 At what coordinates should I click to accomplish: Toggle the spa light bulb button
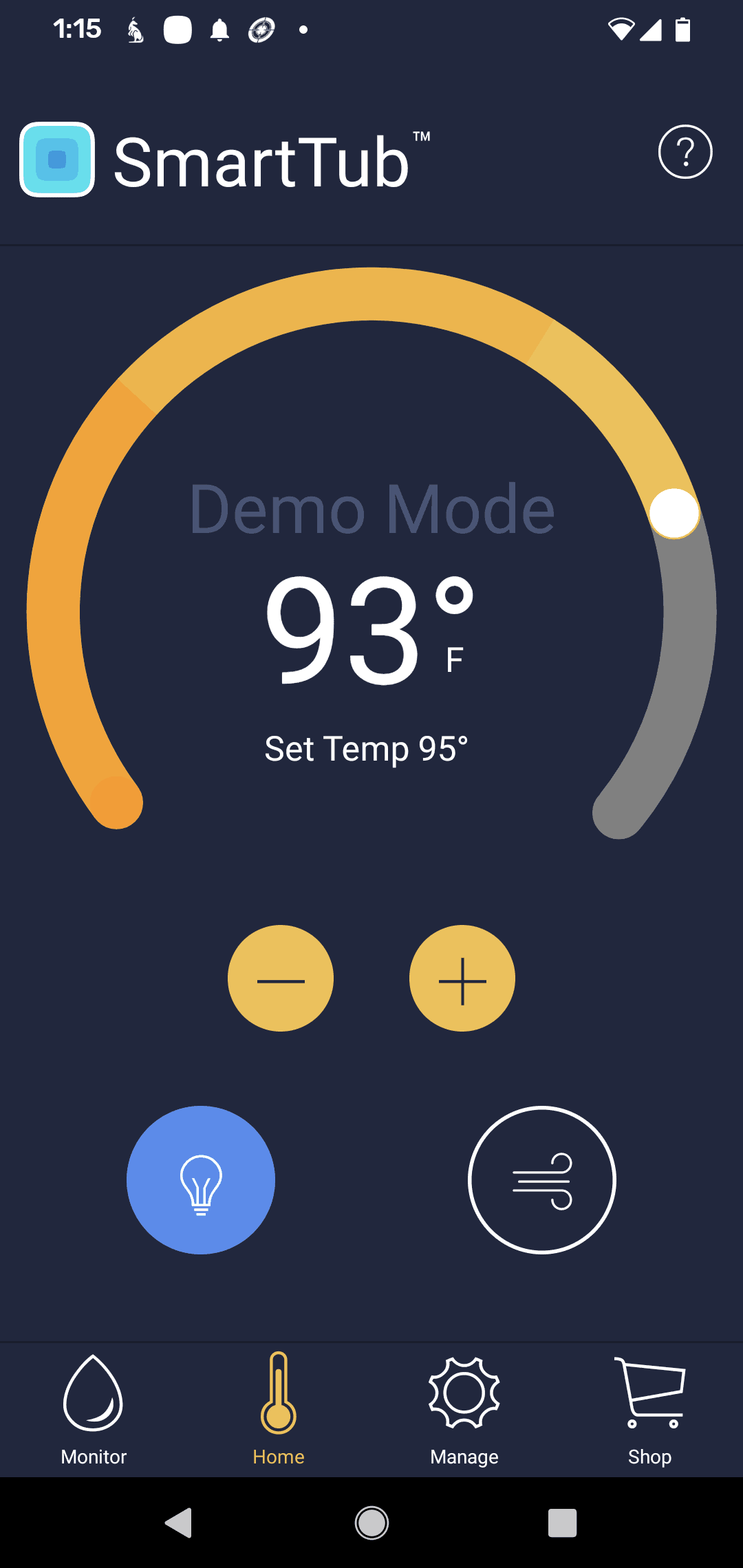coord(201,1180)
